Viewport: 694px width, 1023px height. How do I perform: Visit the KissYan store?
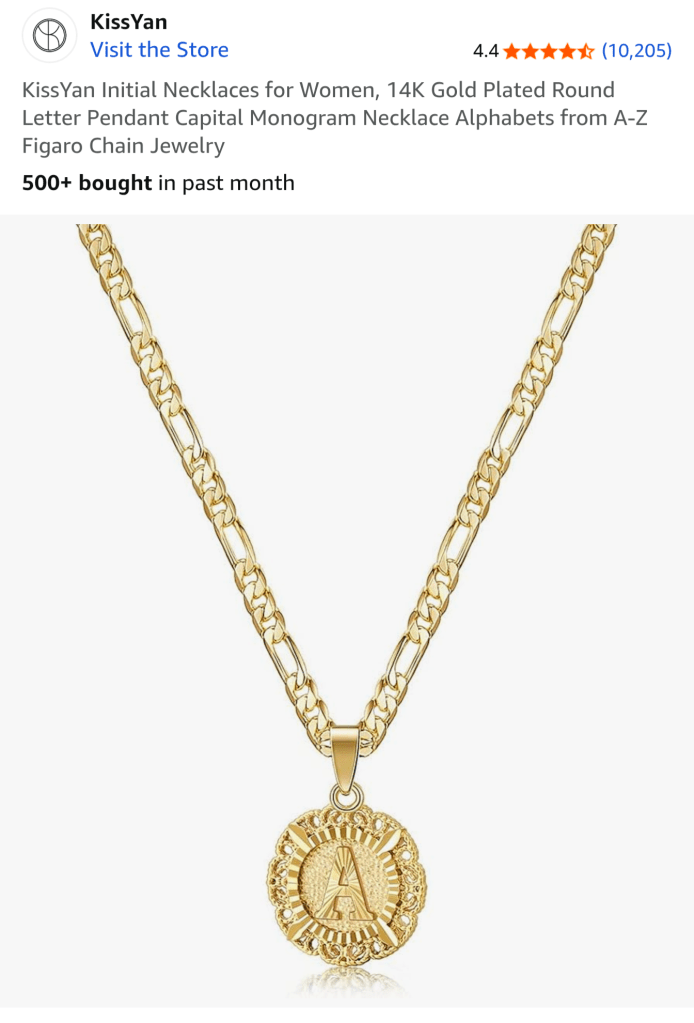(159, 50)
